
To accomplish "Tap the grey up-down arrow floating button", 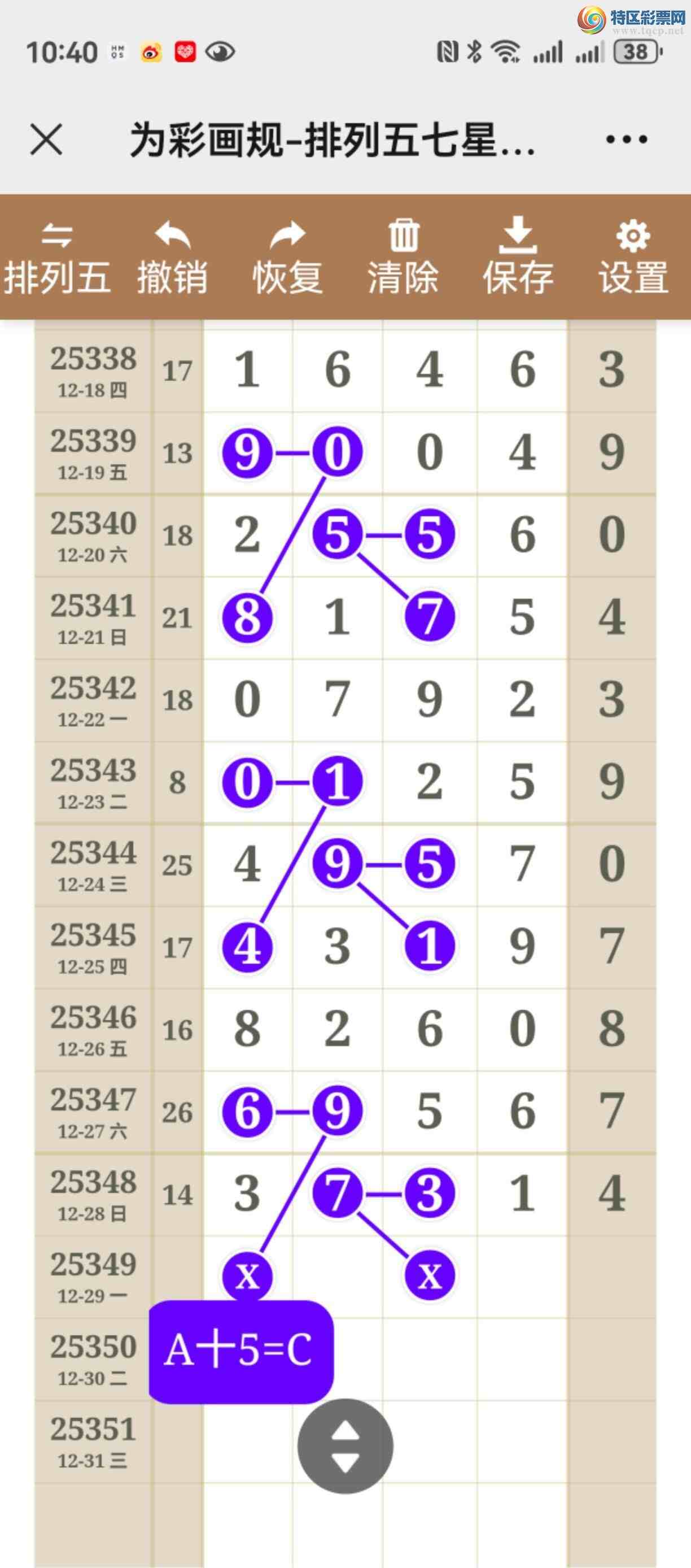I will 345,1445.
